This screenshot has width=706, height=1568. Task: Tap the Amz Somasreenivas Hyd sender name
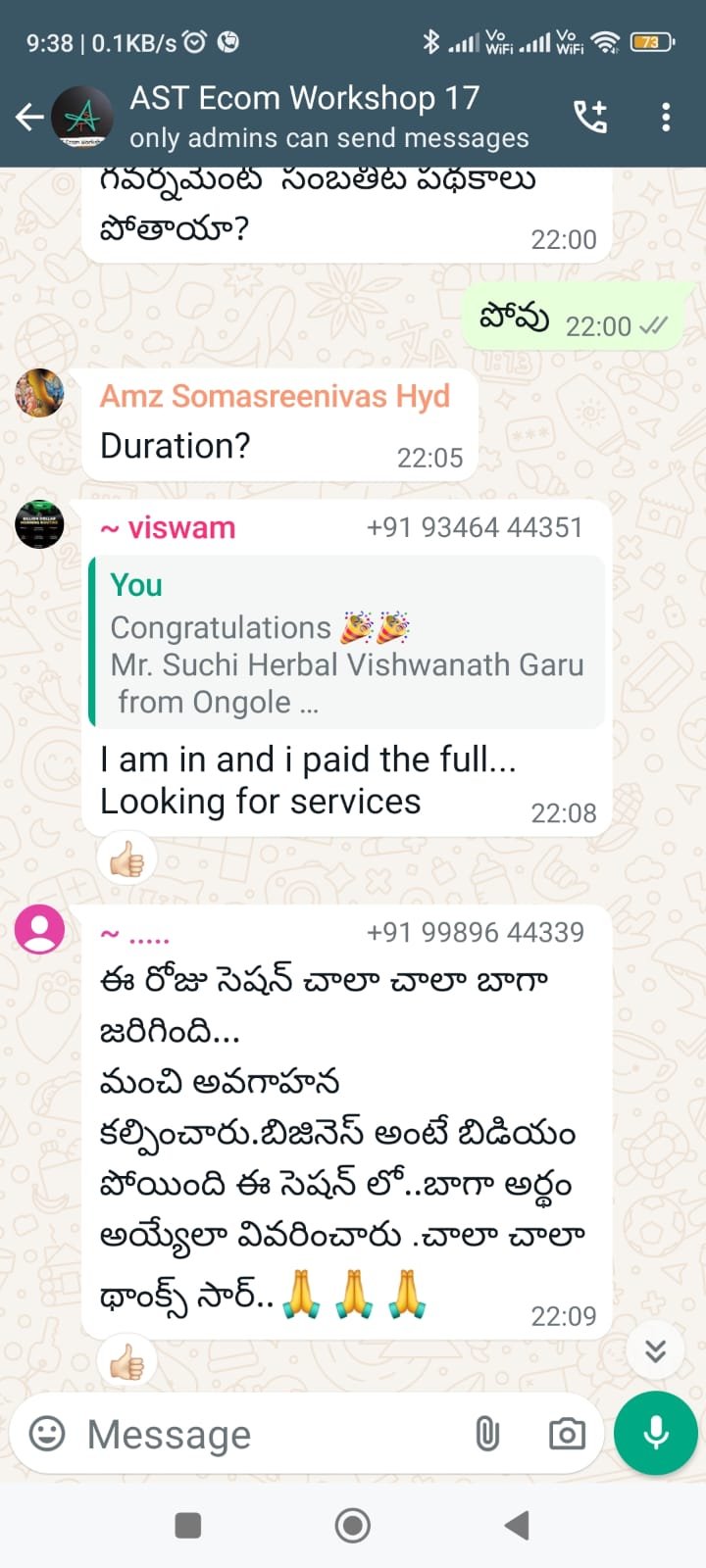[275, 396]
